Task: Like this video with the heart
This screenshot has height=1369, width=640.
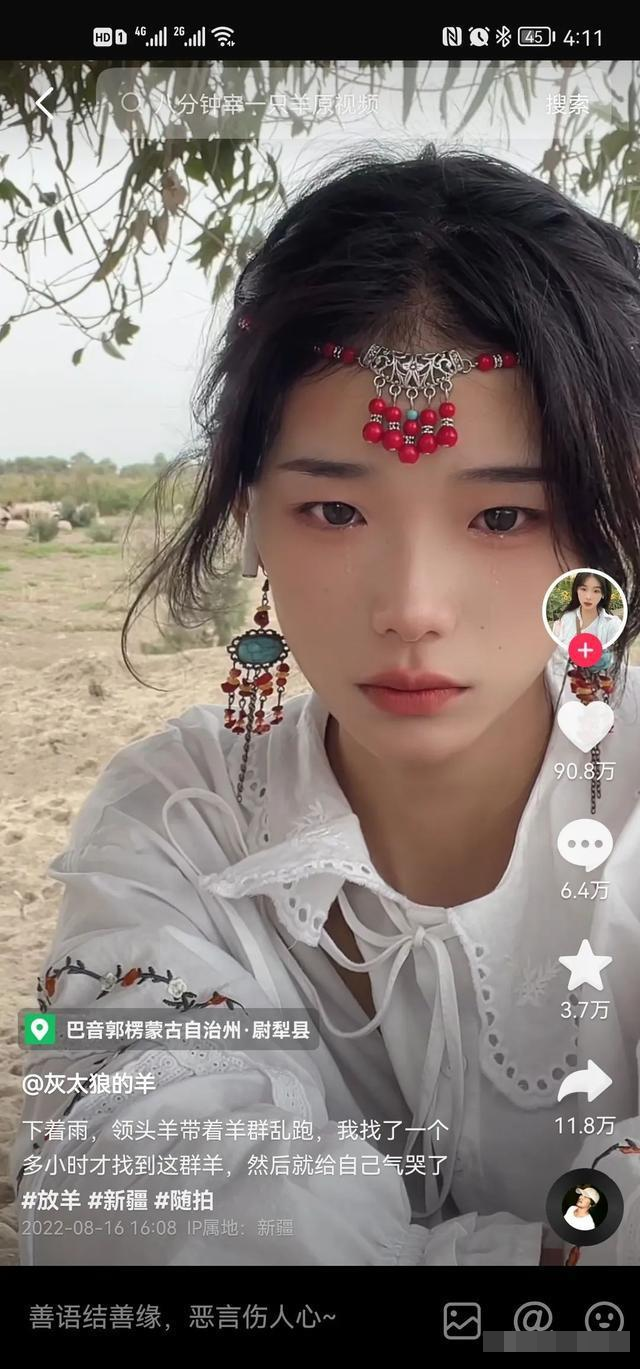Action: 585,726
